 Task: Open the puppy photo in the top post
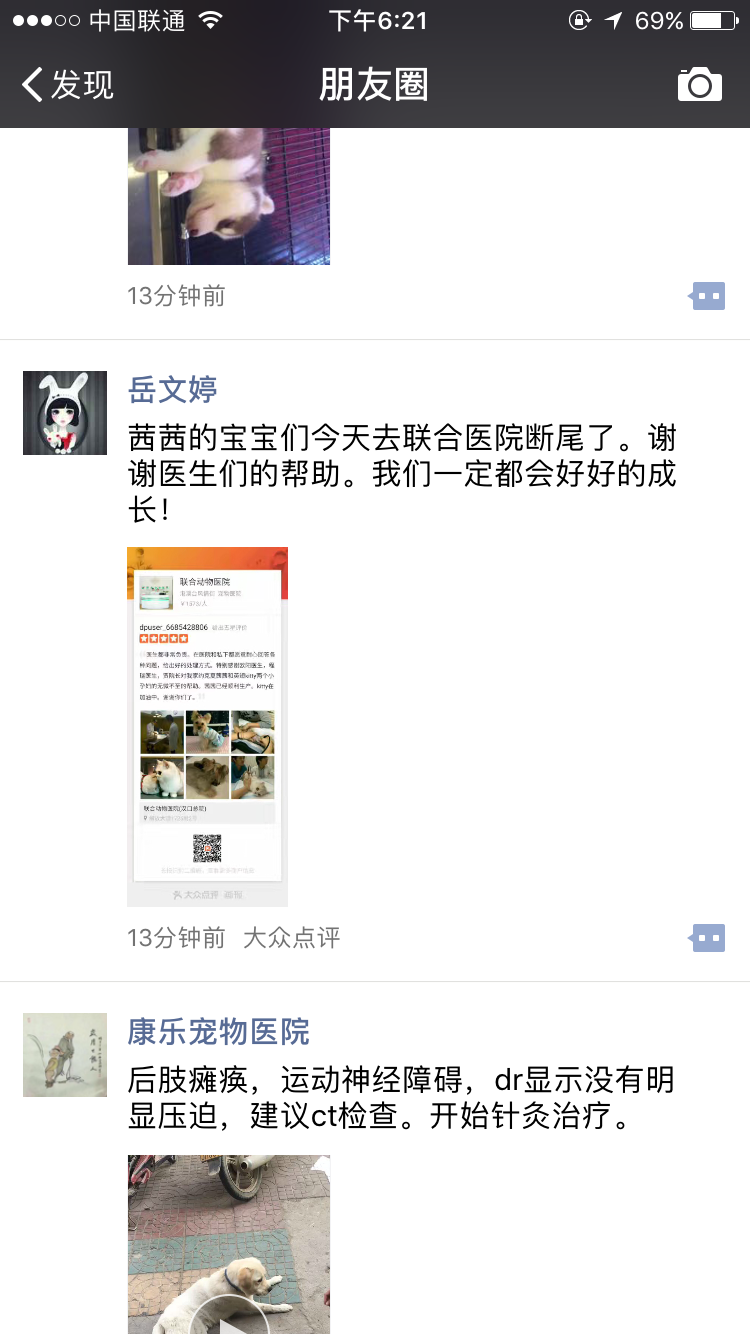click(x=228, y=196)
